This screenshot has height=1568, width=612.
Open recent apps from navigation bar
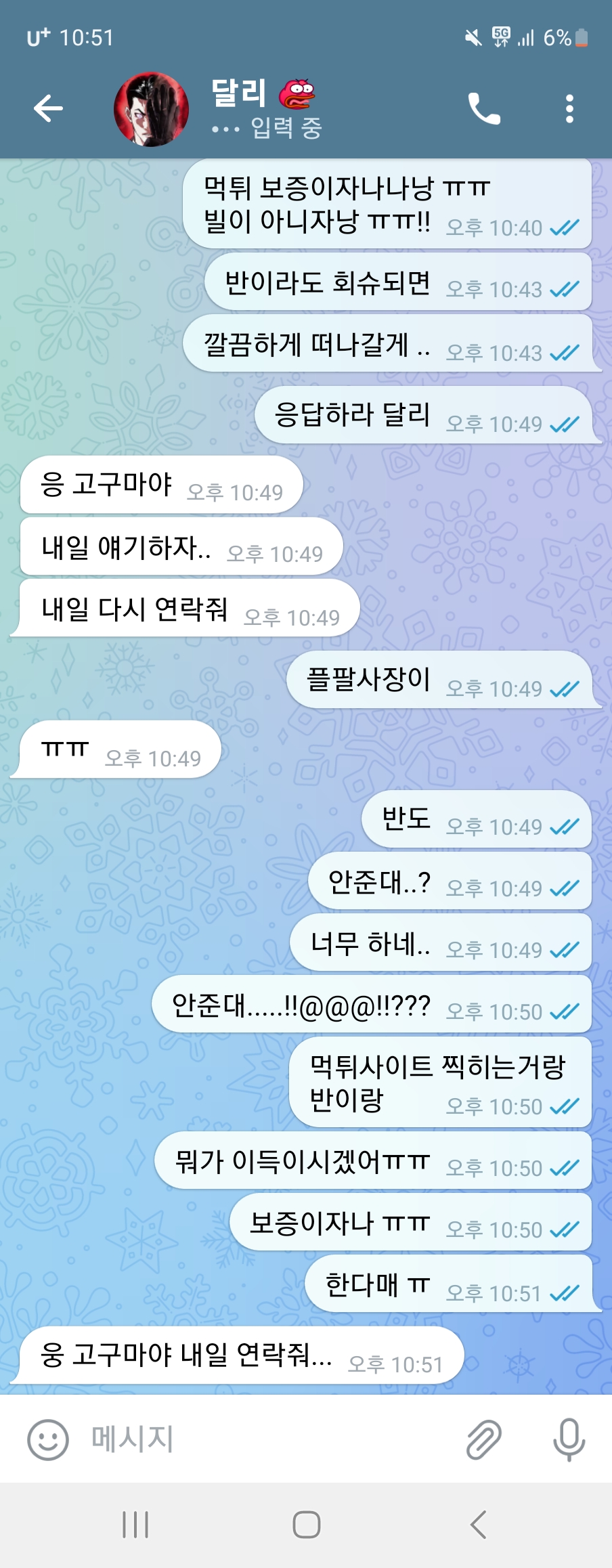(135, 1525)
